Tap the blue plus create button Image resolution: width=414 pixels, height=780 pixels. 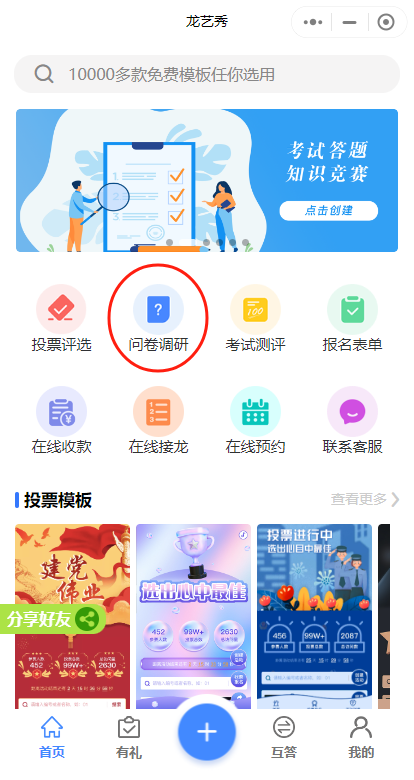(x=207, y=732)
